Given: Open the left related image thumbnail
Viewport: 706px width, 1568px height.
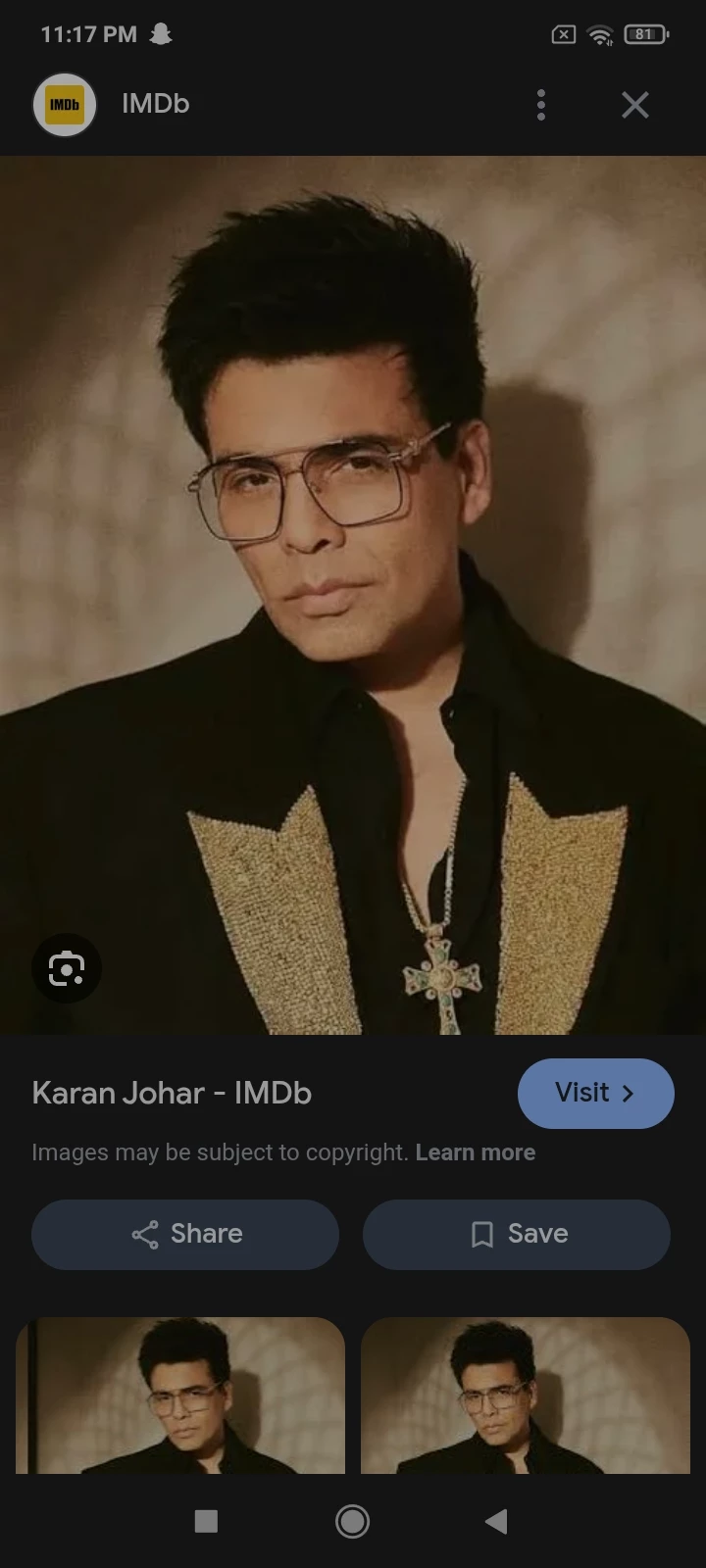Looking at the screenshot, I should coord(180,1396).
